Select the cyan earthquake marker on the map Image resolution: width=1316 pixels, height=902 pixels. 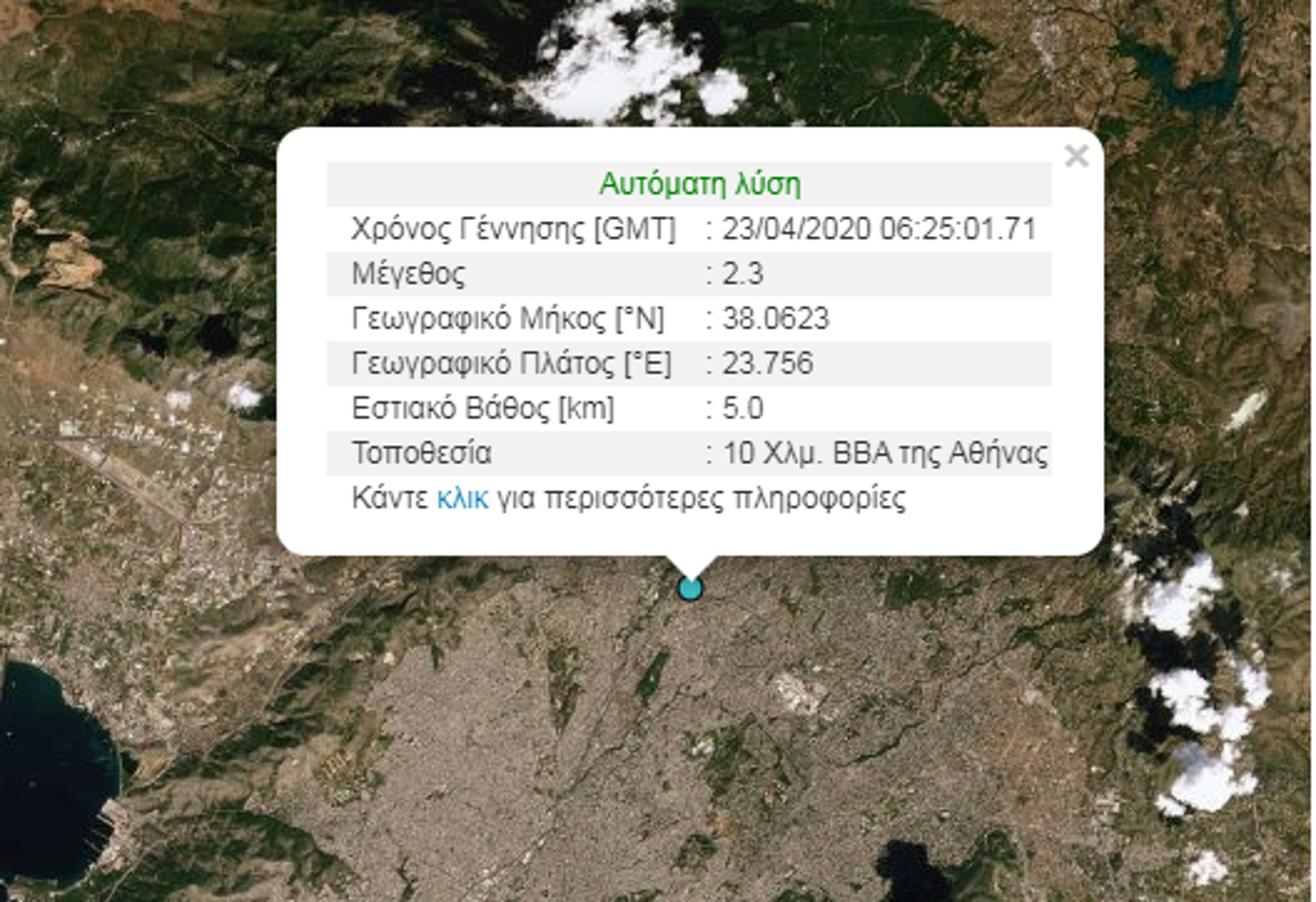[x=690, y=589]
